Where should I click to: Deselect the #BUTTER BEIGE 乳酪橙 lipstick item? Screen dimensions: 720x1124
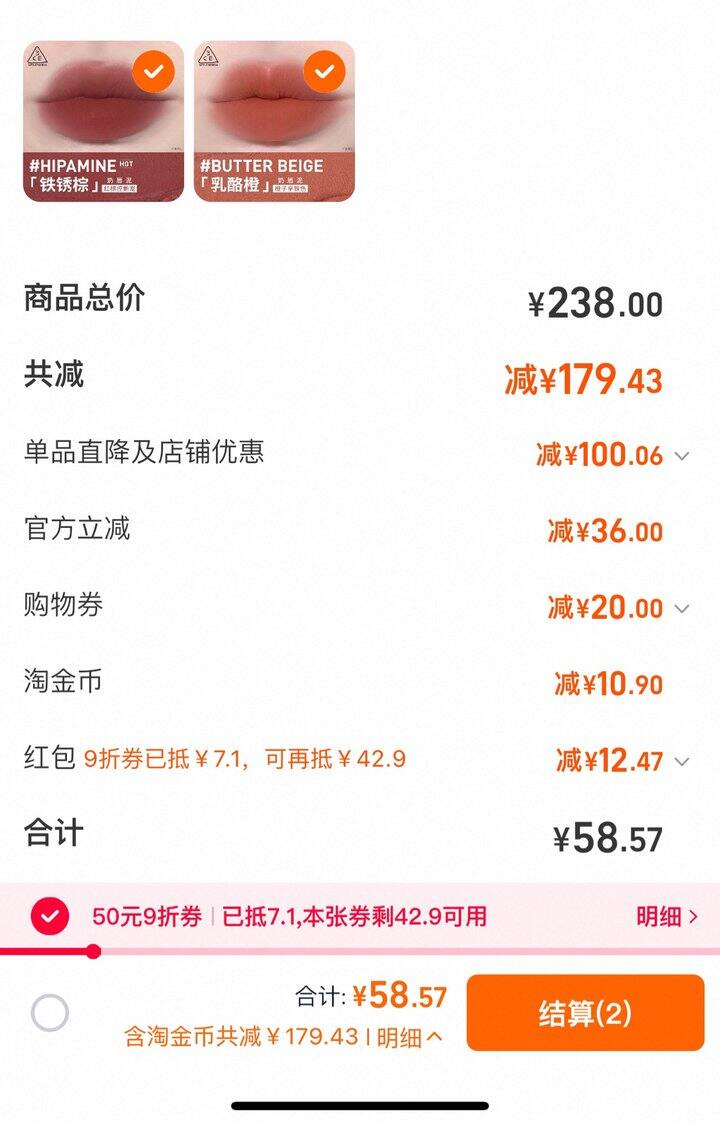(x=324, y=71)
